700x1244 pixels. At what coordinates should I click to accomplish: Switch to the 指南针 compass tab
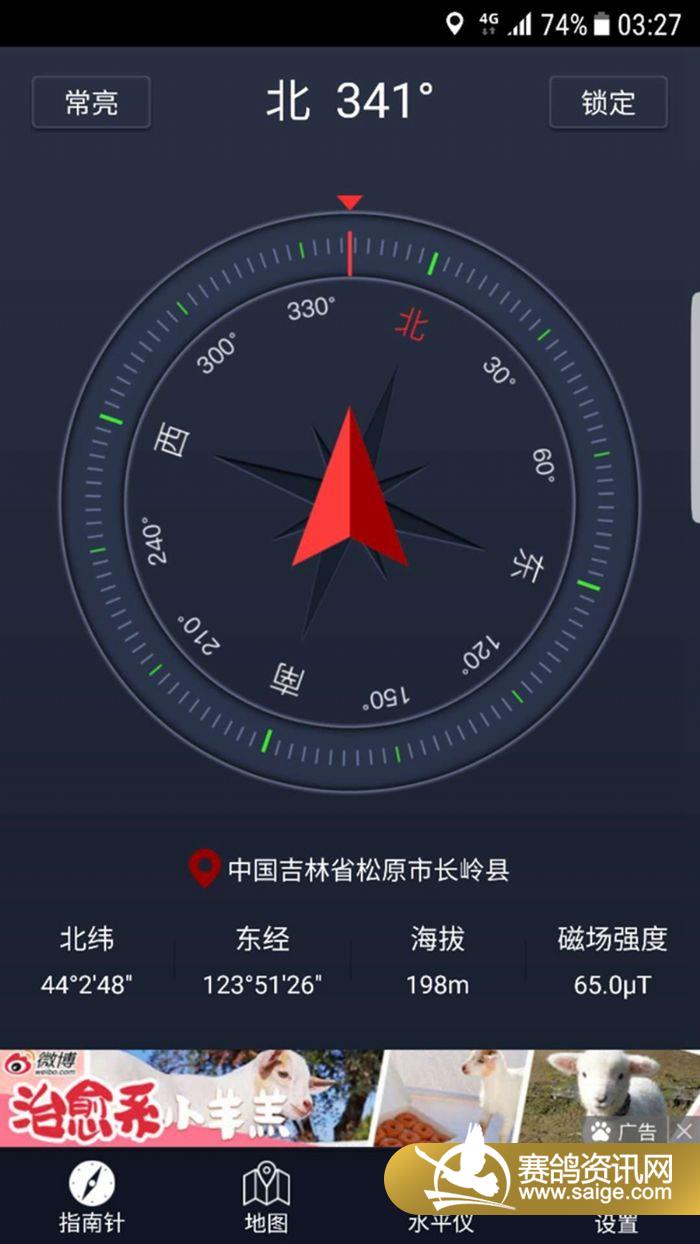[91, 1198]
